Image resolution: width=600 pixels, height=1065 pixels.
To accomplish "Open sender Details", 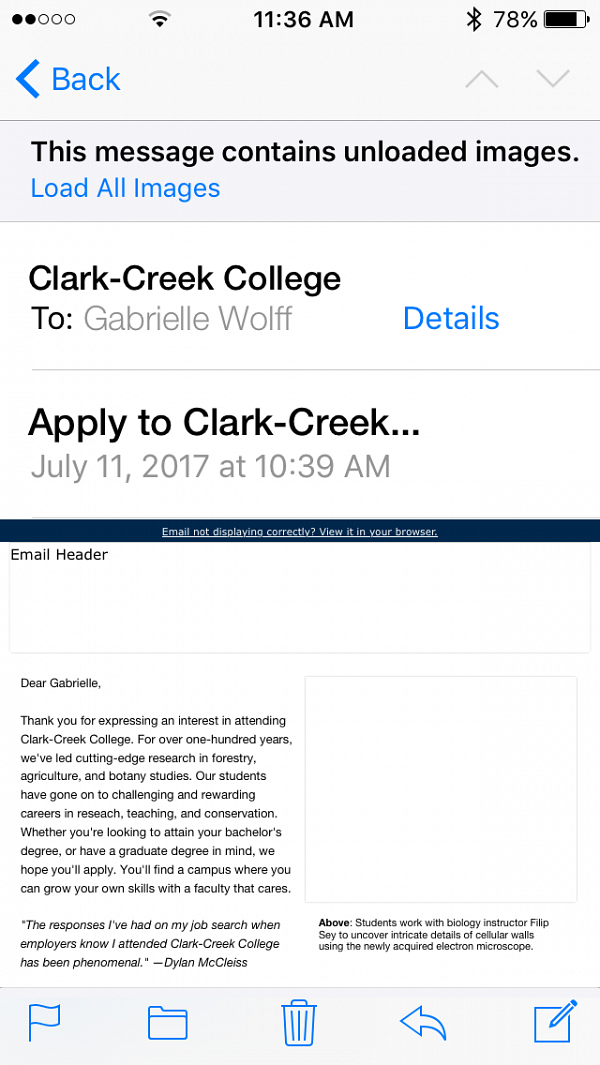I will [451, 318].
